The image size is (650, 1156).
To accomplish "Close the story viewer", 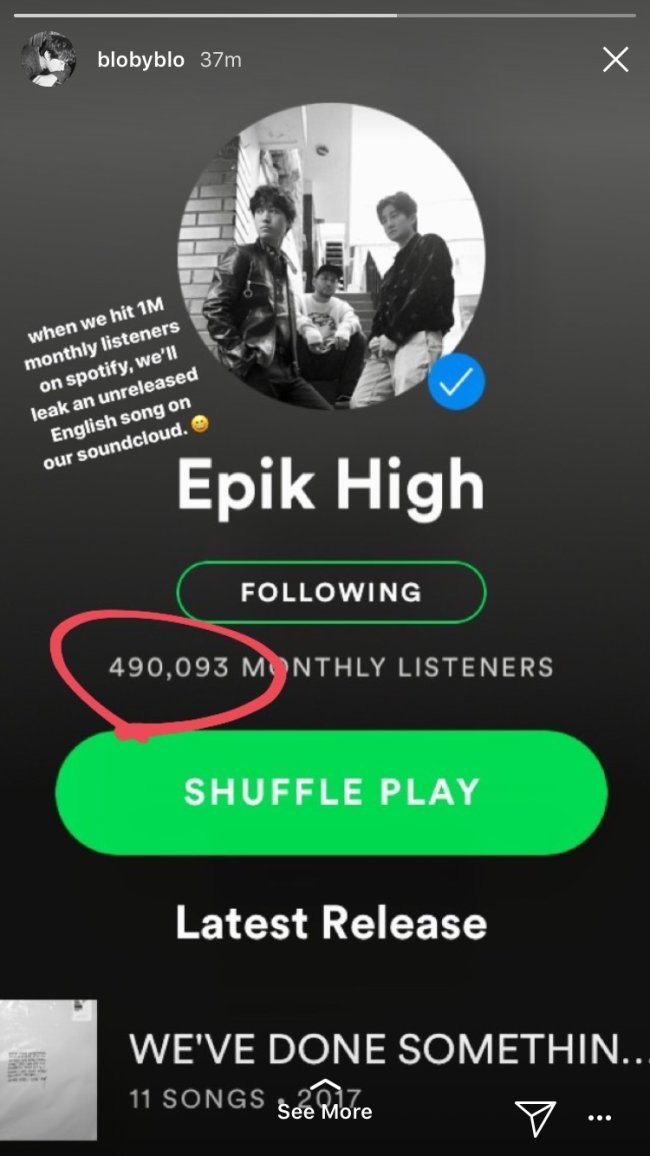I will point(615,60).
